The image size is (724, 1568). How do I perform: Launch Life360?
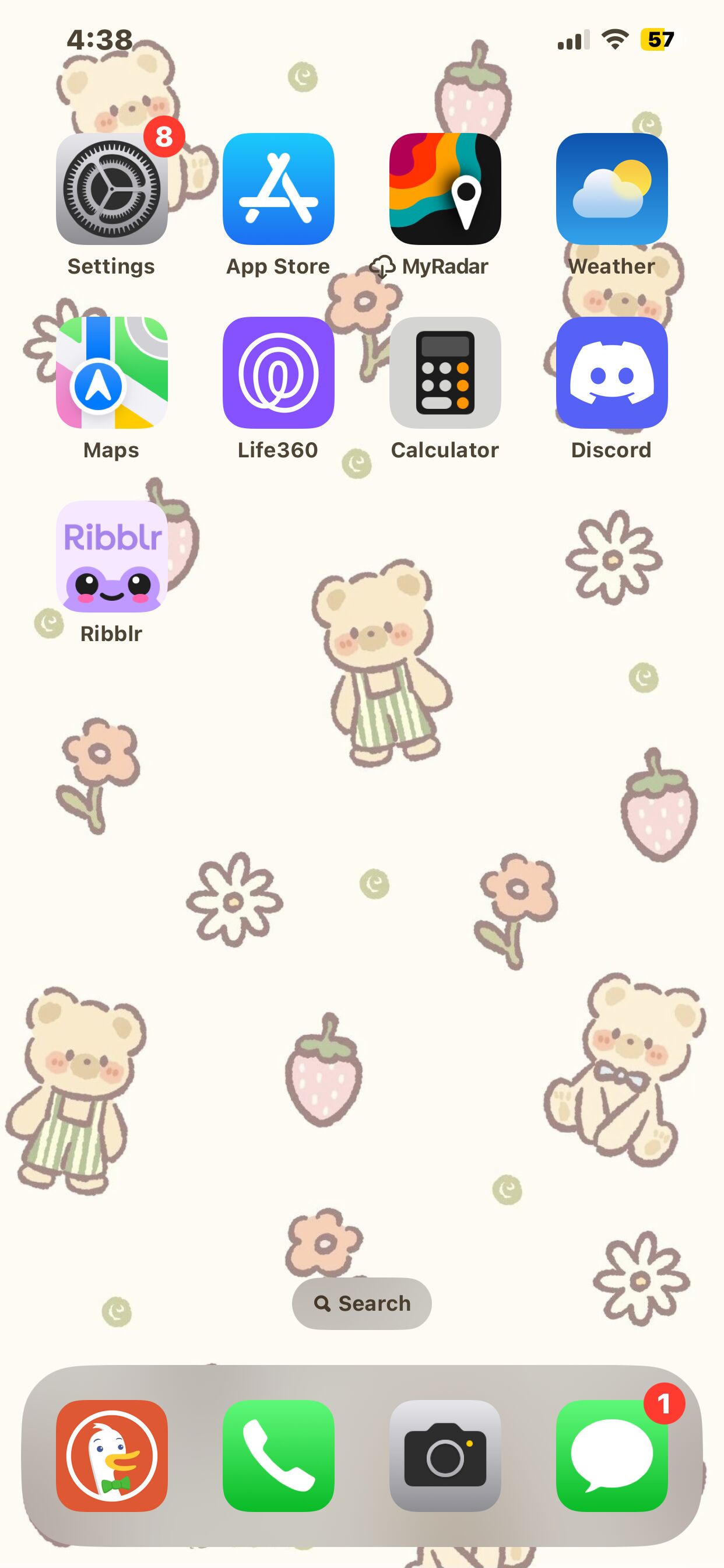[278, 373]
